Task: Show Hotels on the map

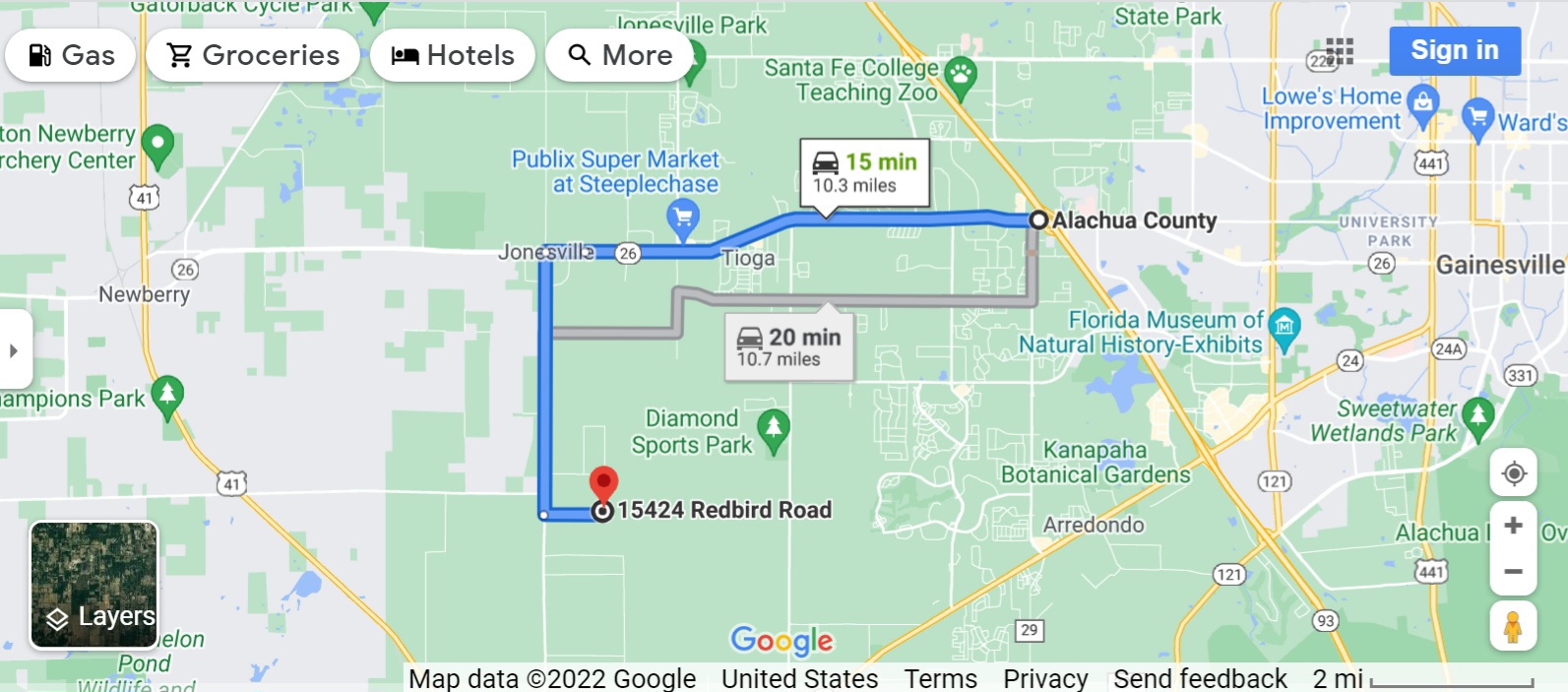Action: [x=453, y=55]
